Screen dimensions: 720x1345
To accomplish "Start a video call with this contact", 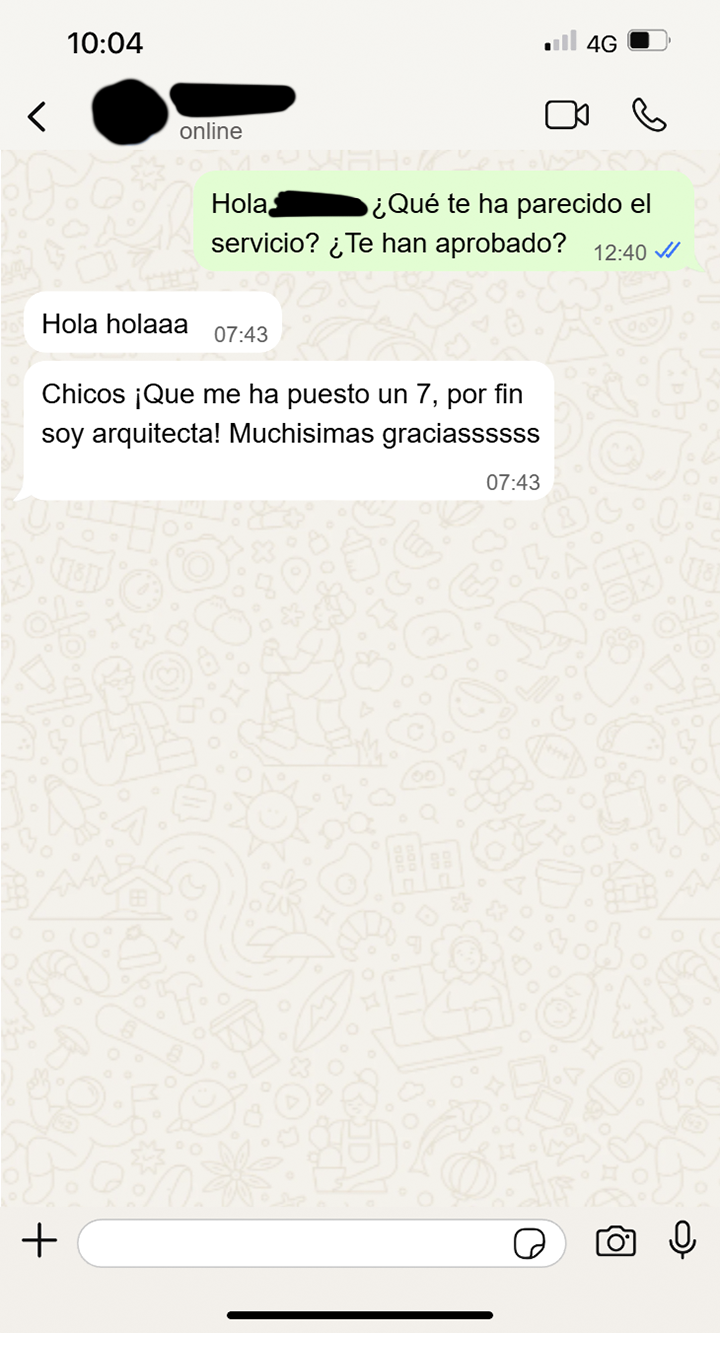I will (x=566, y=116).
